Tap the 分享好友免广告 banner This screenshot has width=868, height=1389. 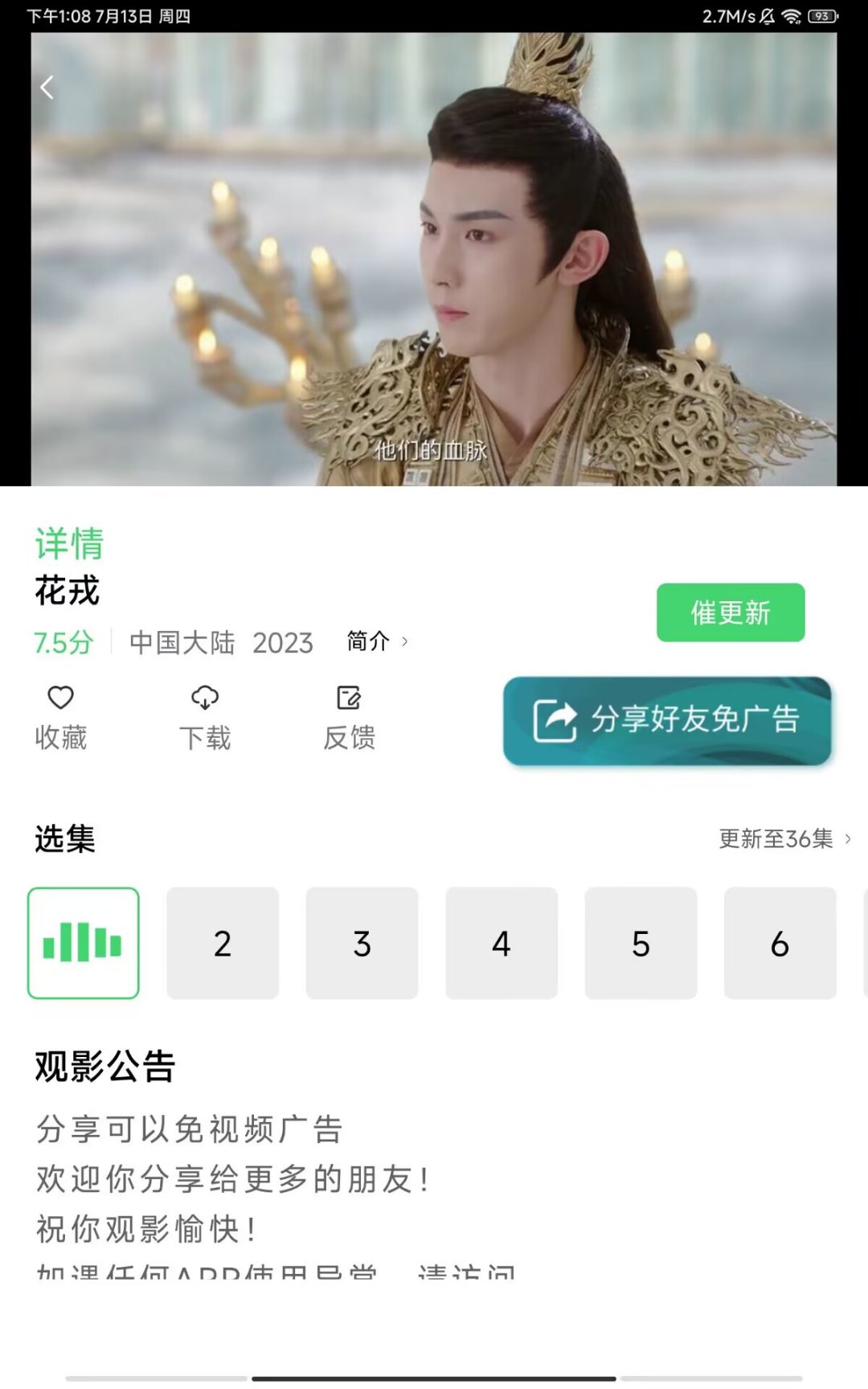coord(666,720)
